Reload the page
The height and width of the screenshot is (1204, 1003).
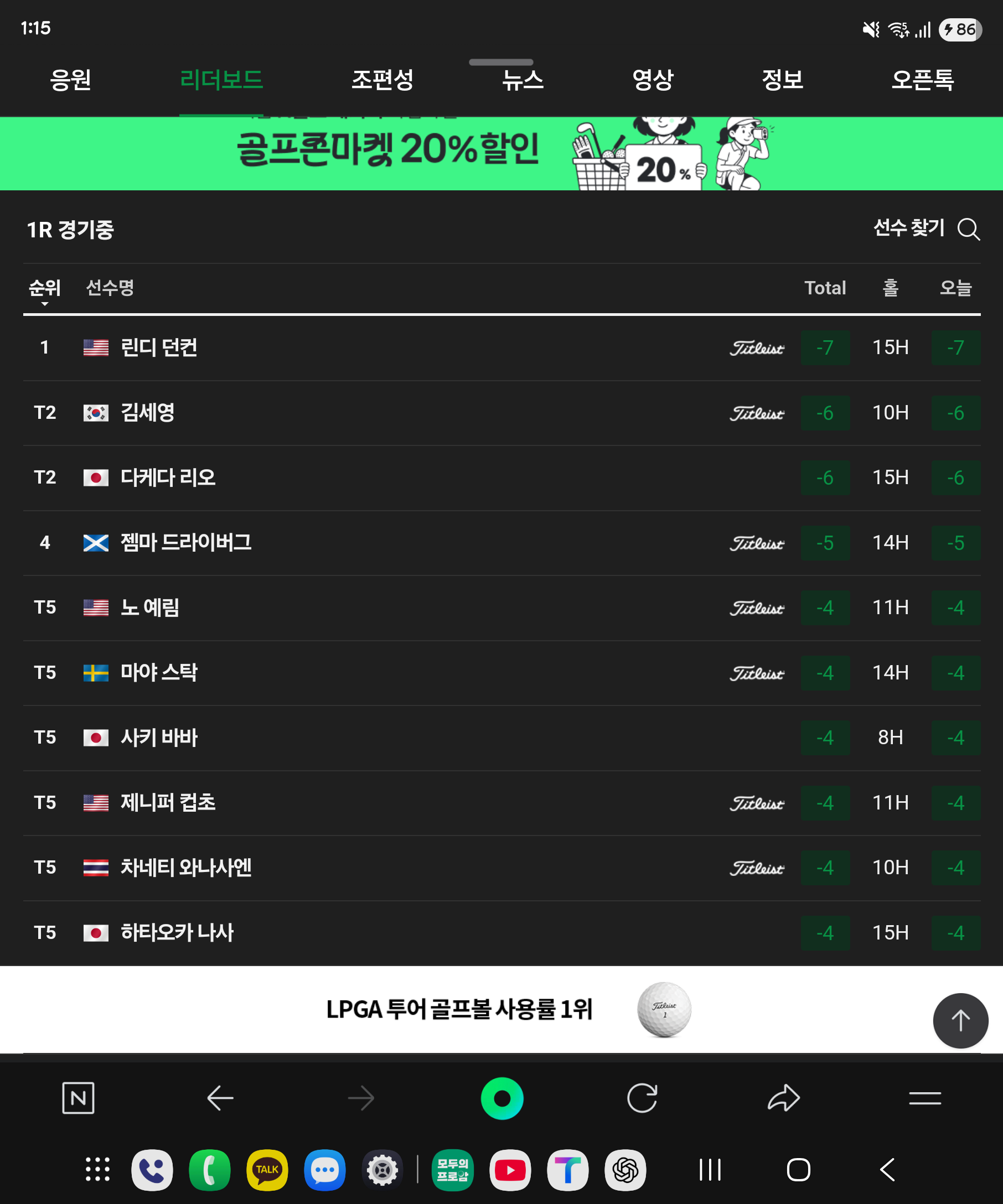tap(642, 1098)
